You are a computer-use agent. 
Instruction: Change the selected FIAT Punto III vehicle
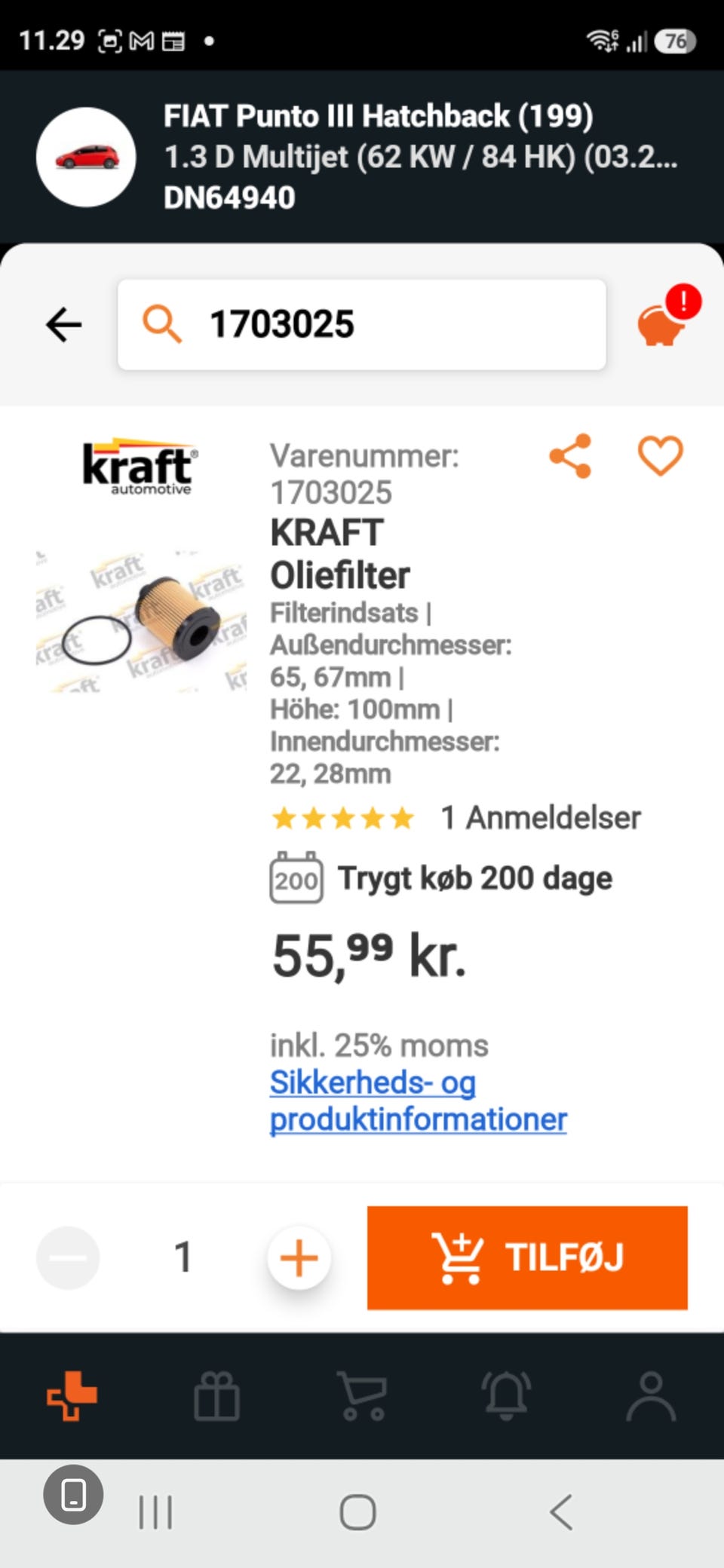(362, 157)
